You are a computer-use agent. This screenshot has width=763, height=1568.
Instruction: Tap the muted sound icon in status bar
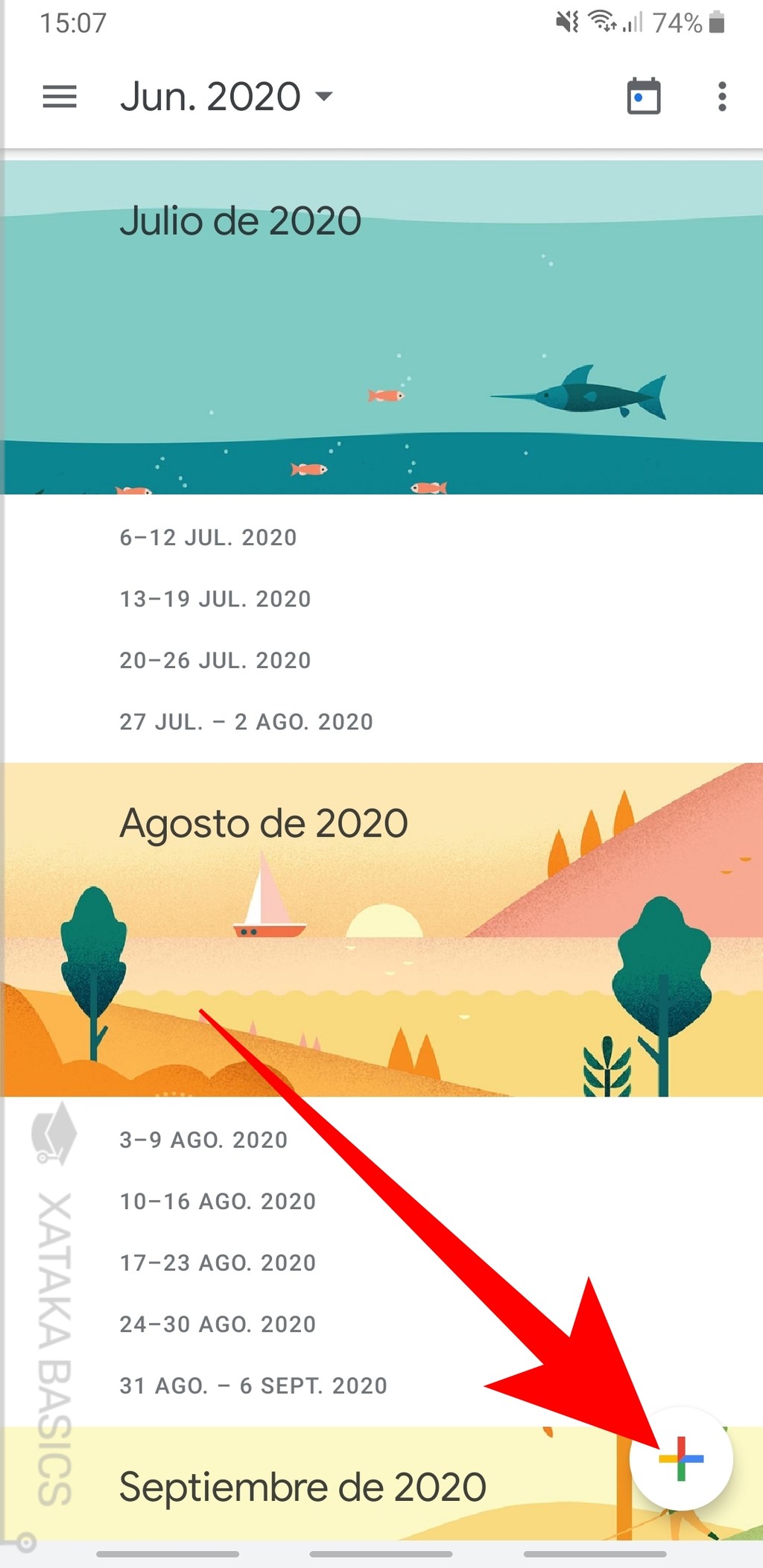click(x=566, y=22)
